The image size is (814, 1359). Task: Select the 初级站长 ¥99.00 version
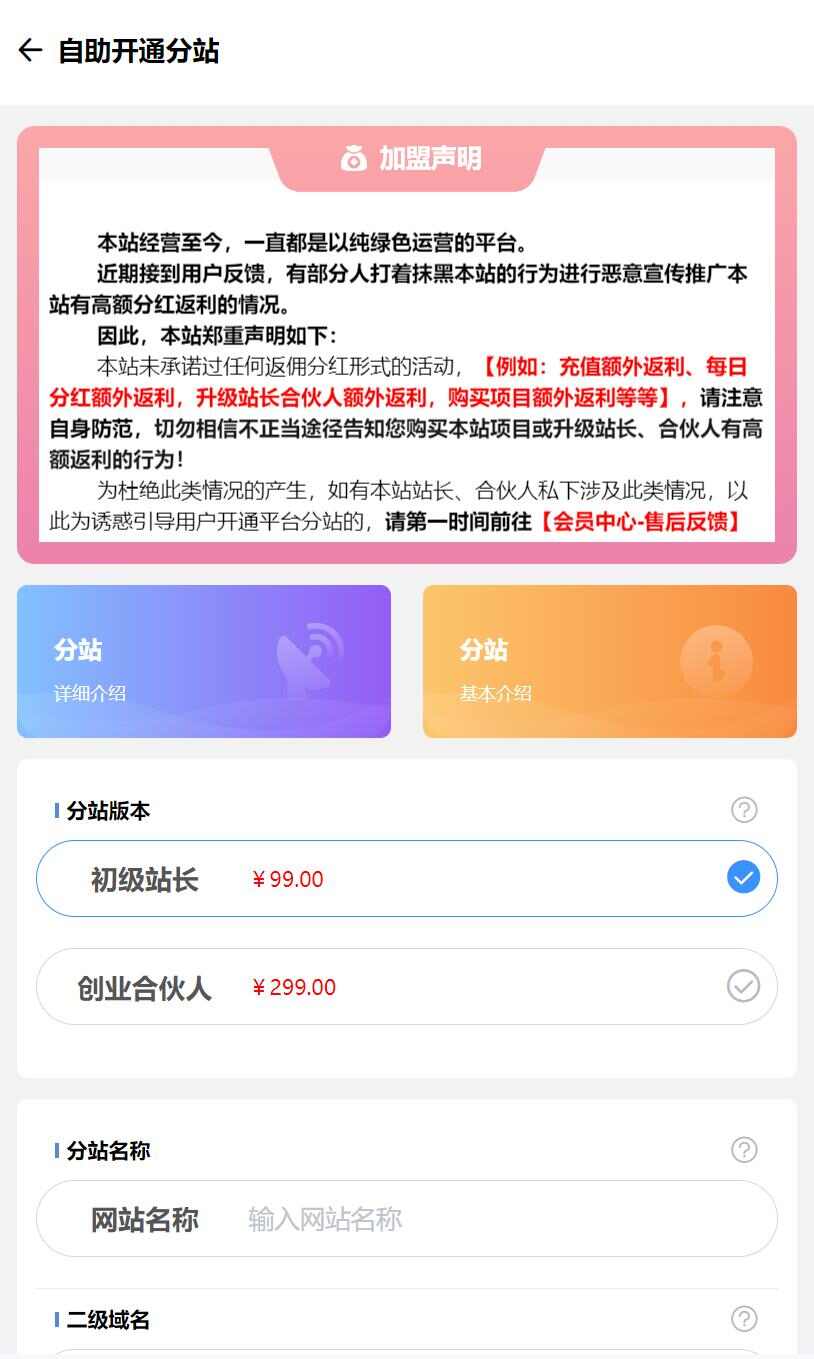point(406,879)
